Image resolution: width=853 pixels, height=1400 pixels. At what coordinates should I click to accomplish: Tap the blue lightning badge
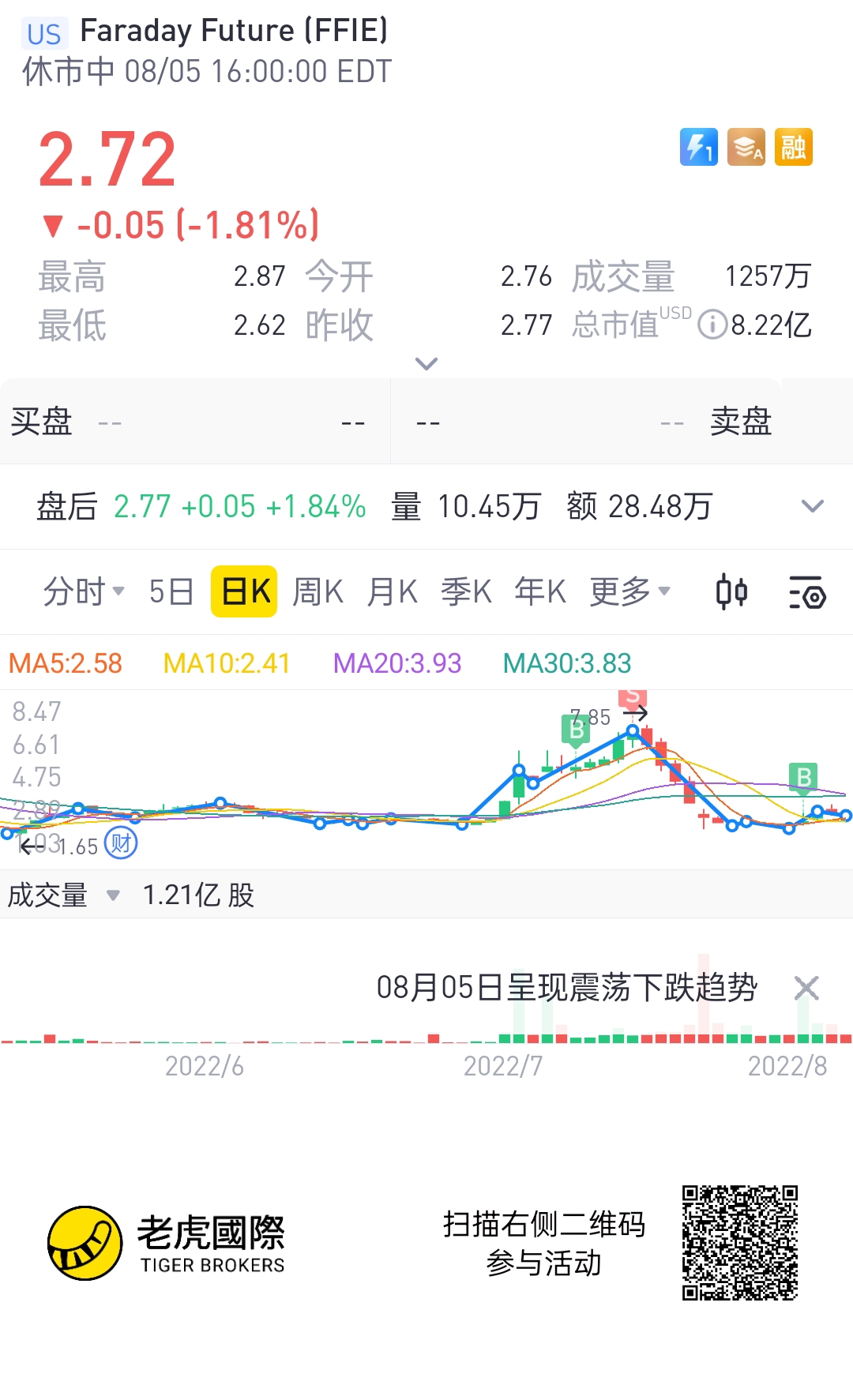point(699,147)
